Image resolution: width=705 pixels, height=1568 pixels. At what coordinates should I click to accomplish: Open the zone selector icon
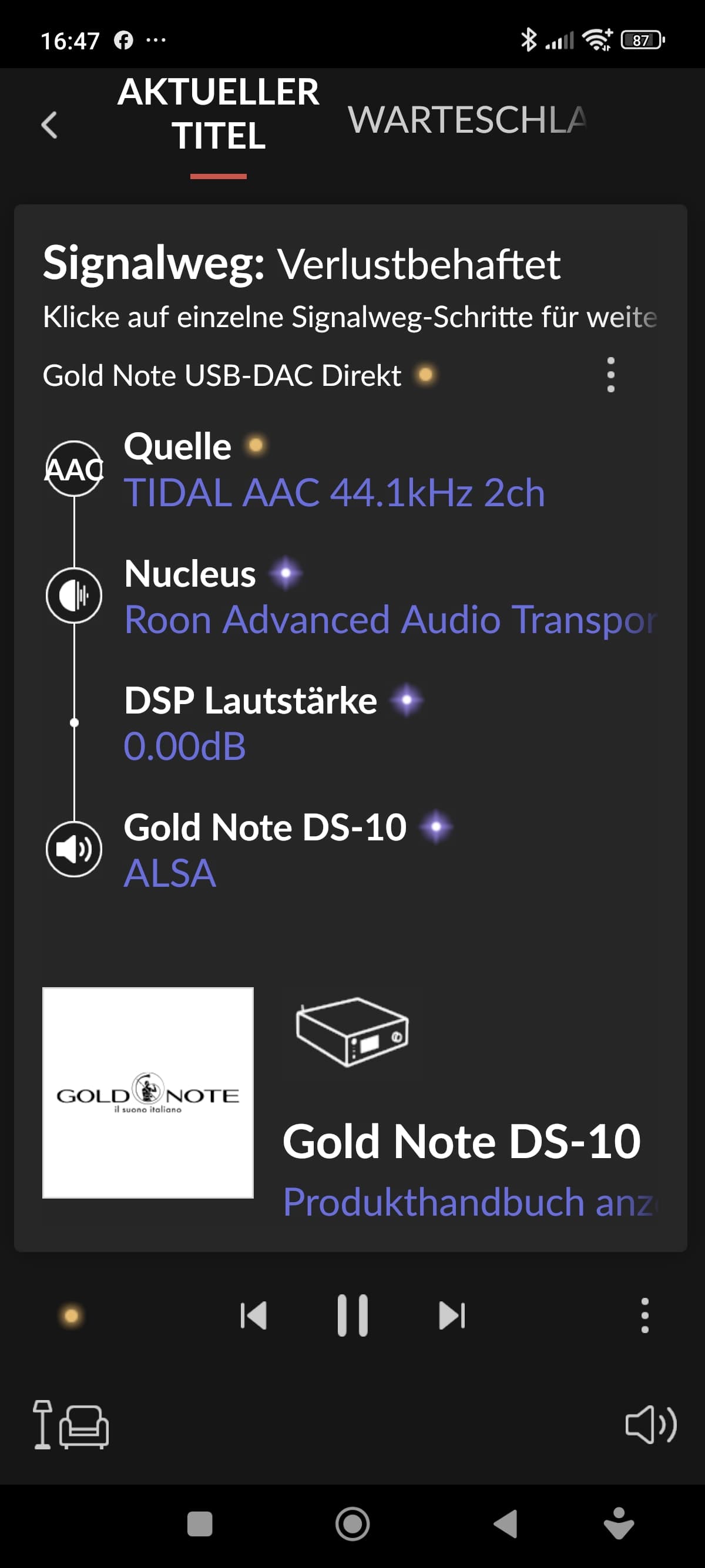(71, 1424)
